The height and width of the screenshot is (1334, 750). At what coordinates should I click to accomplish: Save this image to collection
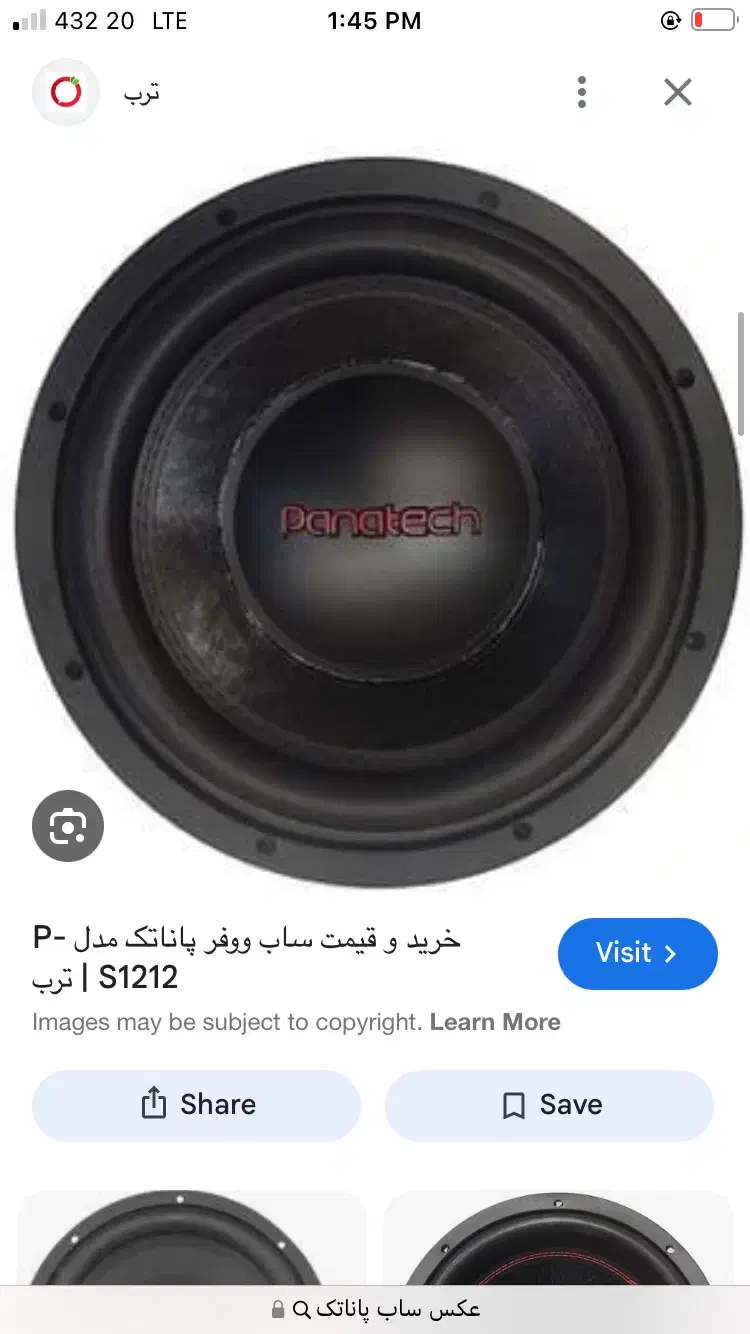click(549, 1105)
